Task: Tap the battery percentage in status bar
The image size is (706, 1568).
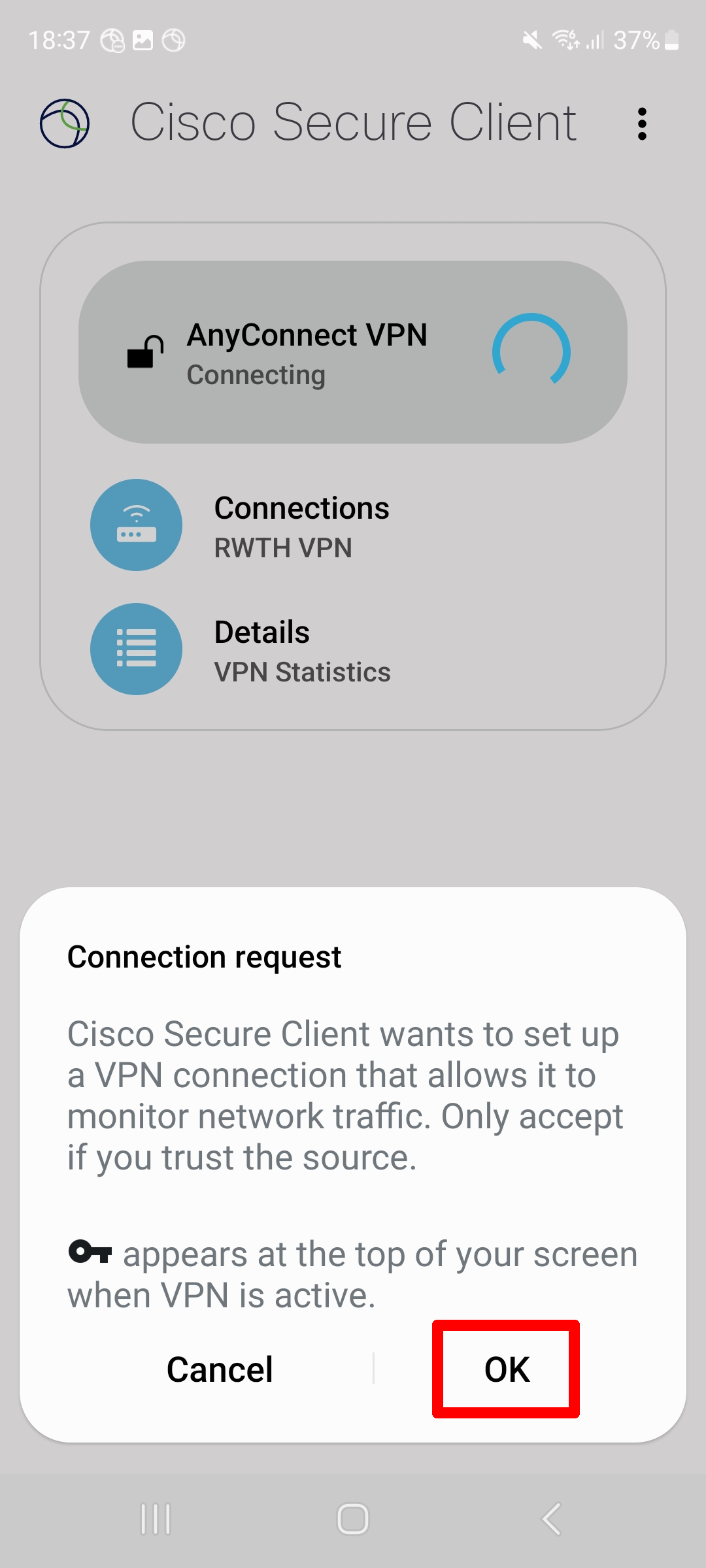Action: [633, 41]
